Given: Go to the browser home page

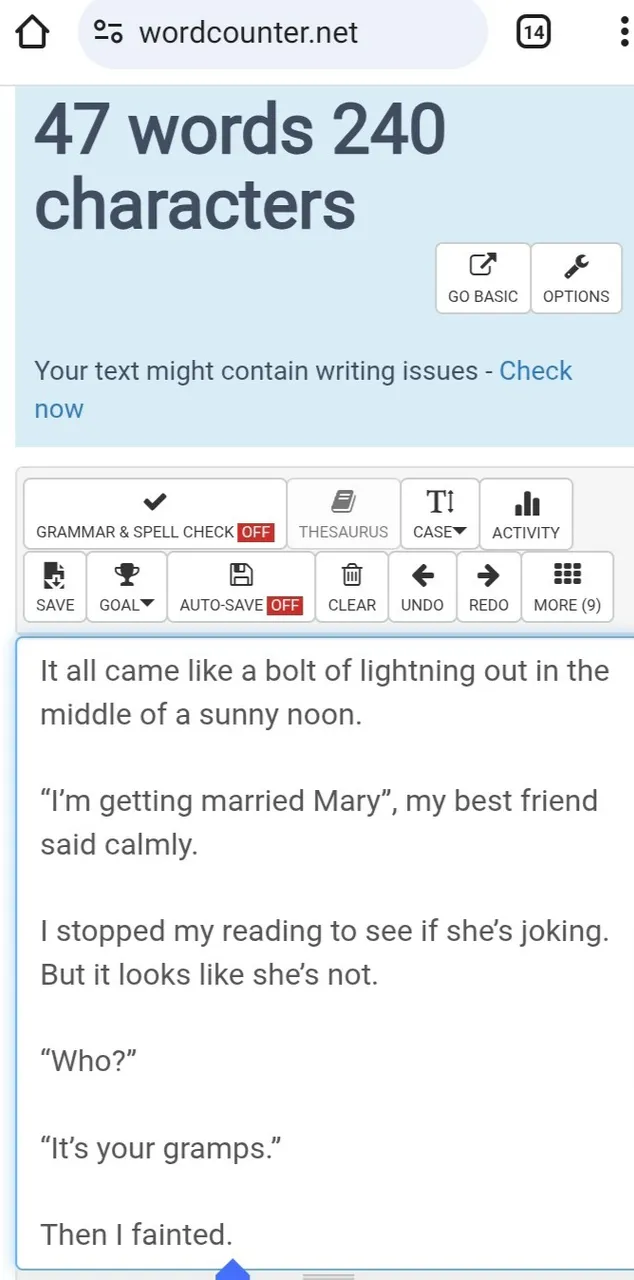Looking at the screenshot, I should [32, 33].
